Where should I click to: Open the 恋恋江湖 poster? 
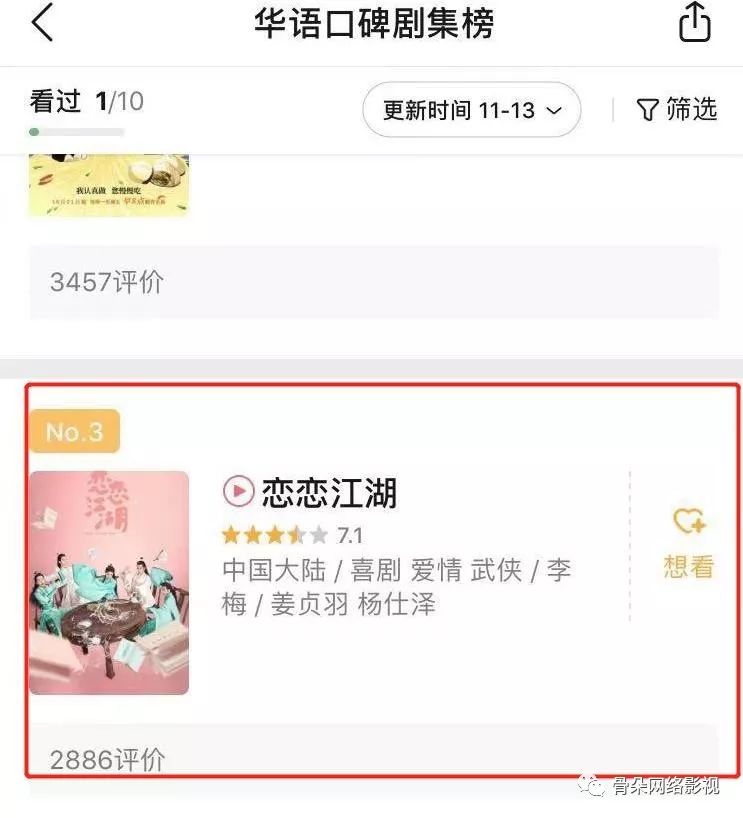[109, 583]
